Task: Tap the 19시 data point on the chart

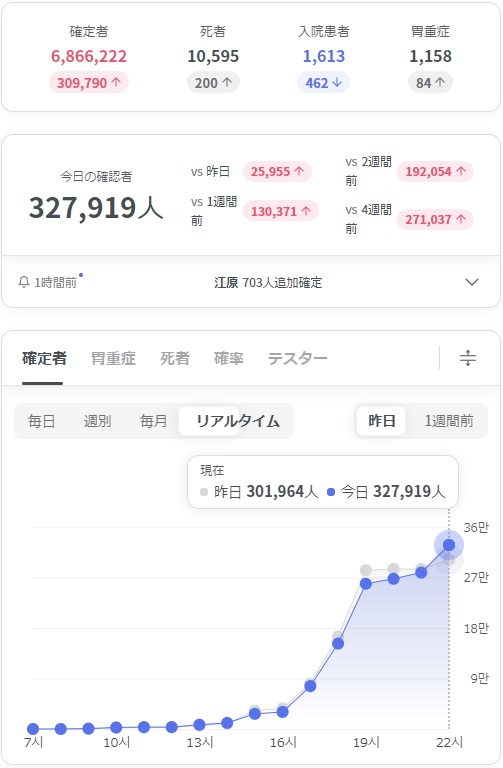Action: click(x=366, y=584)
